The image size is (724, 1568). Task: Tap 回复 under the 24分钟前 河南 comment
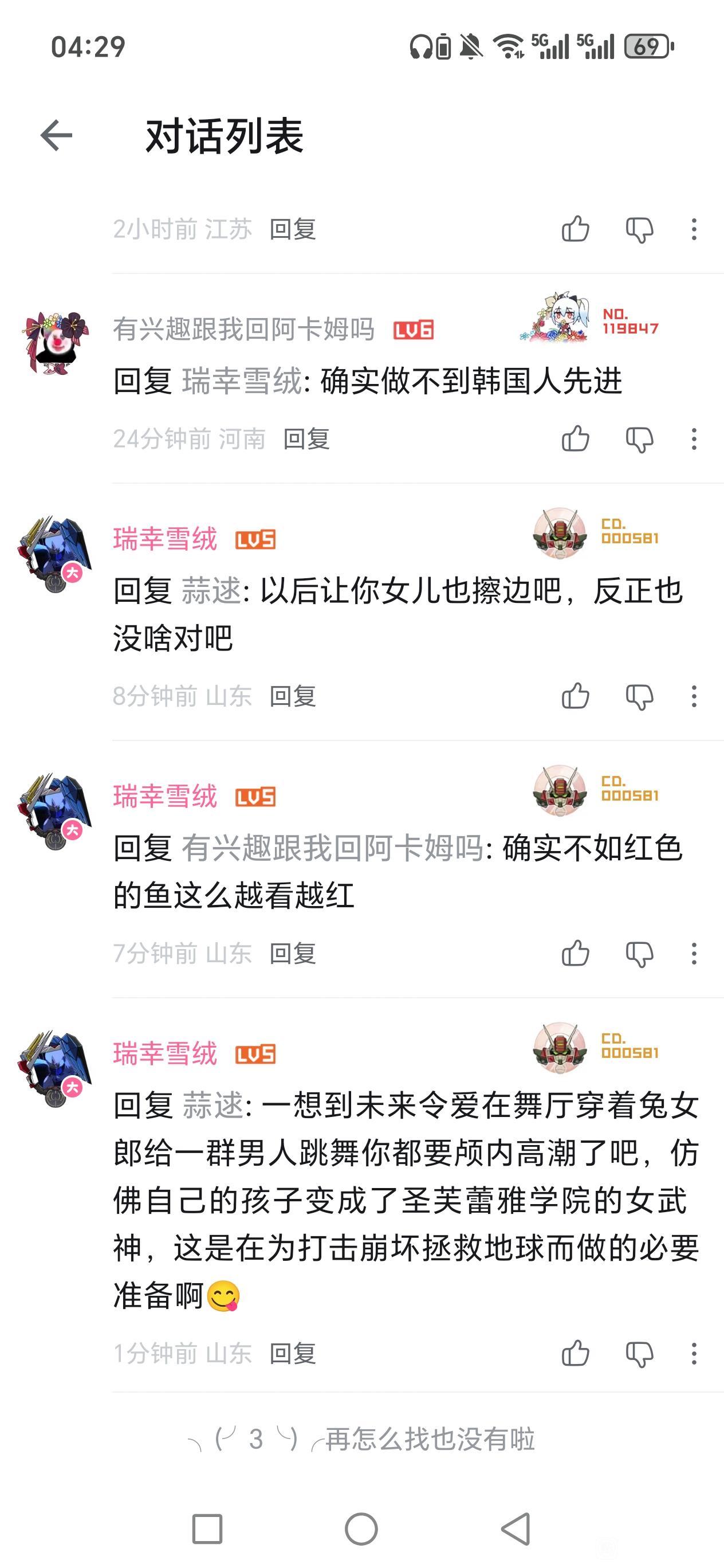306,439
